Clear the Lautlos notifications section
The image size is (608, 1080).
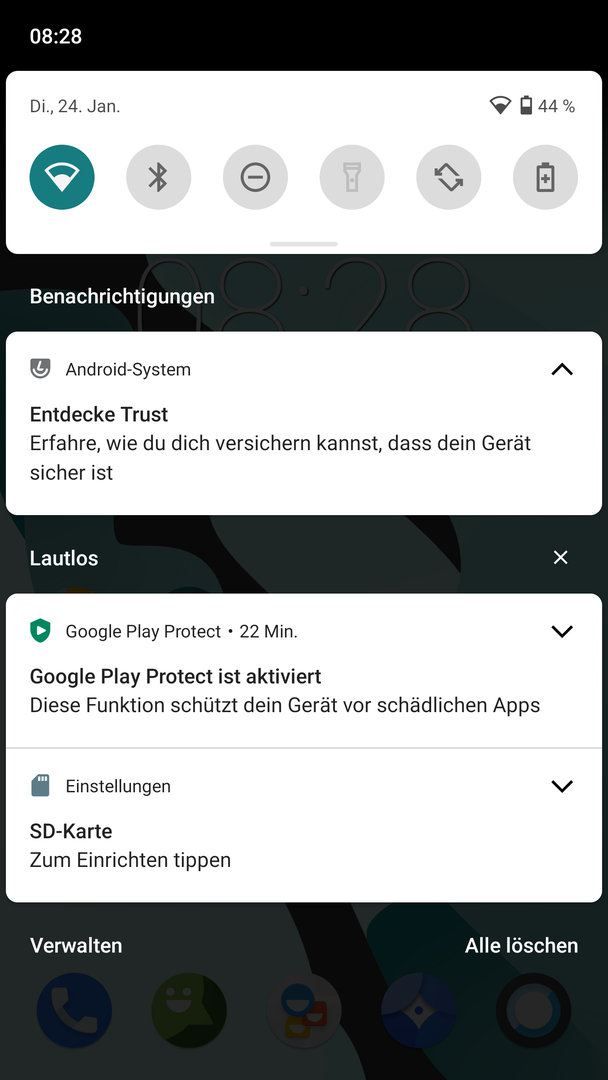561,558
